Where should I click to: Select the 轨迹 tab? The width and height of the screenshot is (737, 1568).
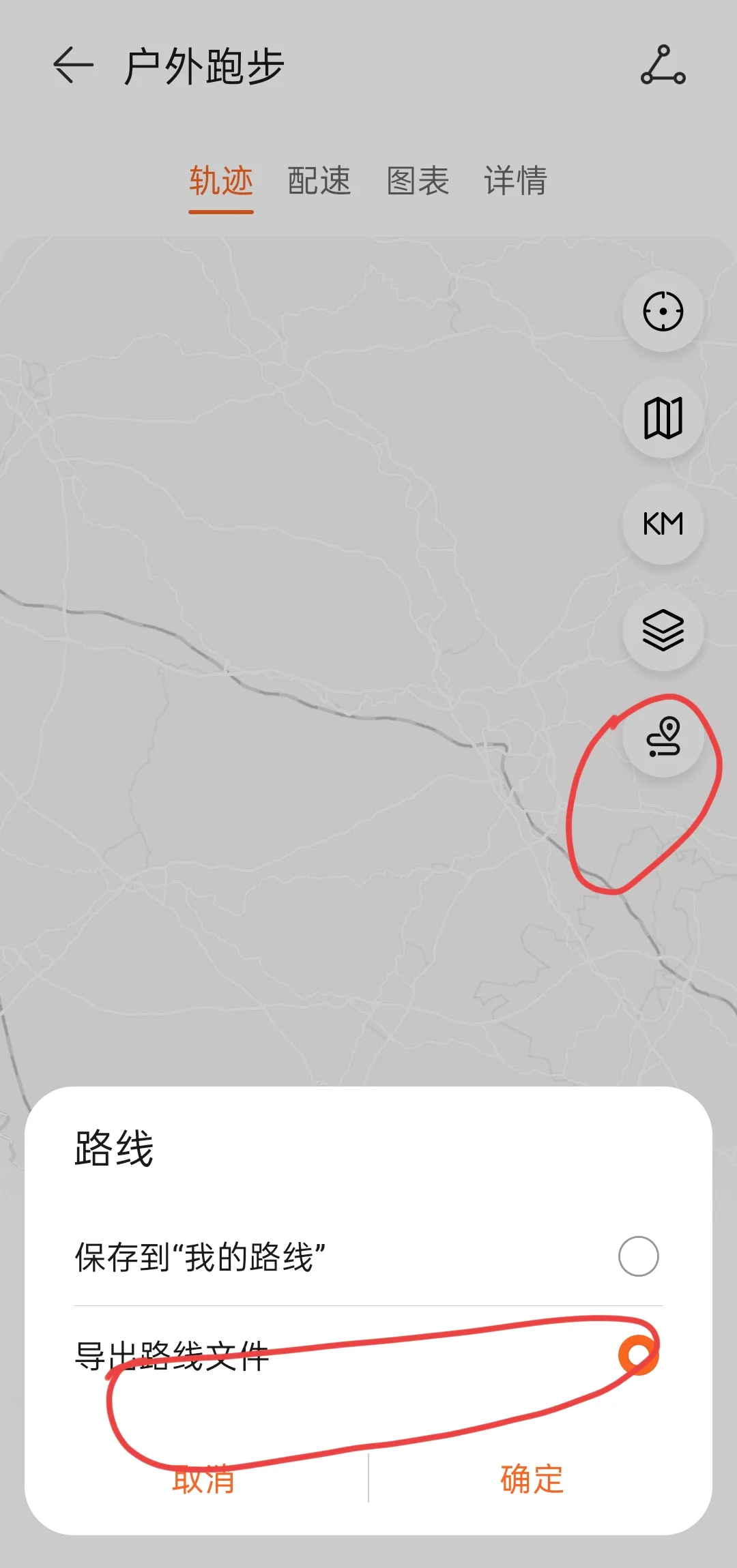tap(221, 181)
